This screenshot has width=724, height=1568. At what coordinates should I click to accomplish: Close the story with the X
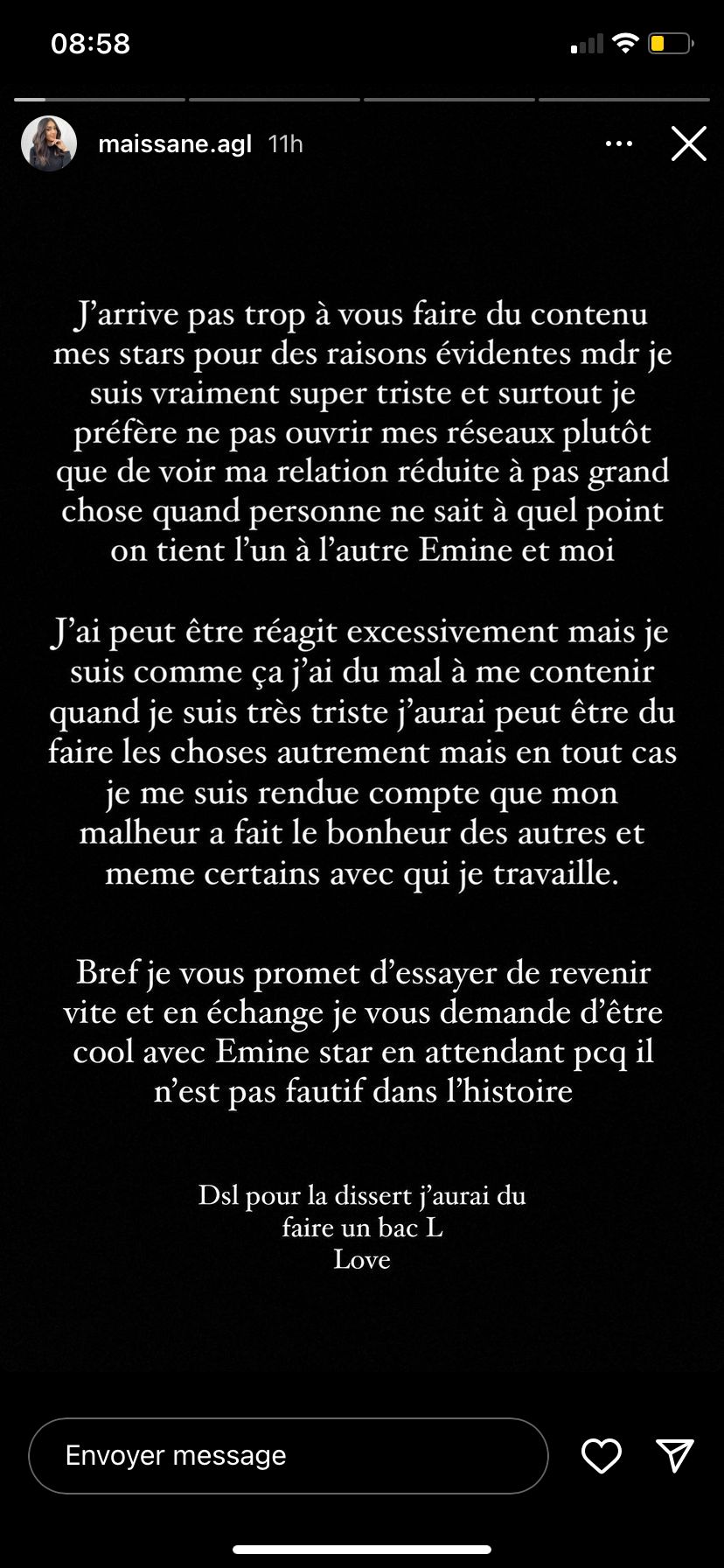coord(689,143)
